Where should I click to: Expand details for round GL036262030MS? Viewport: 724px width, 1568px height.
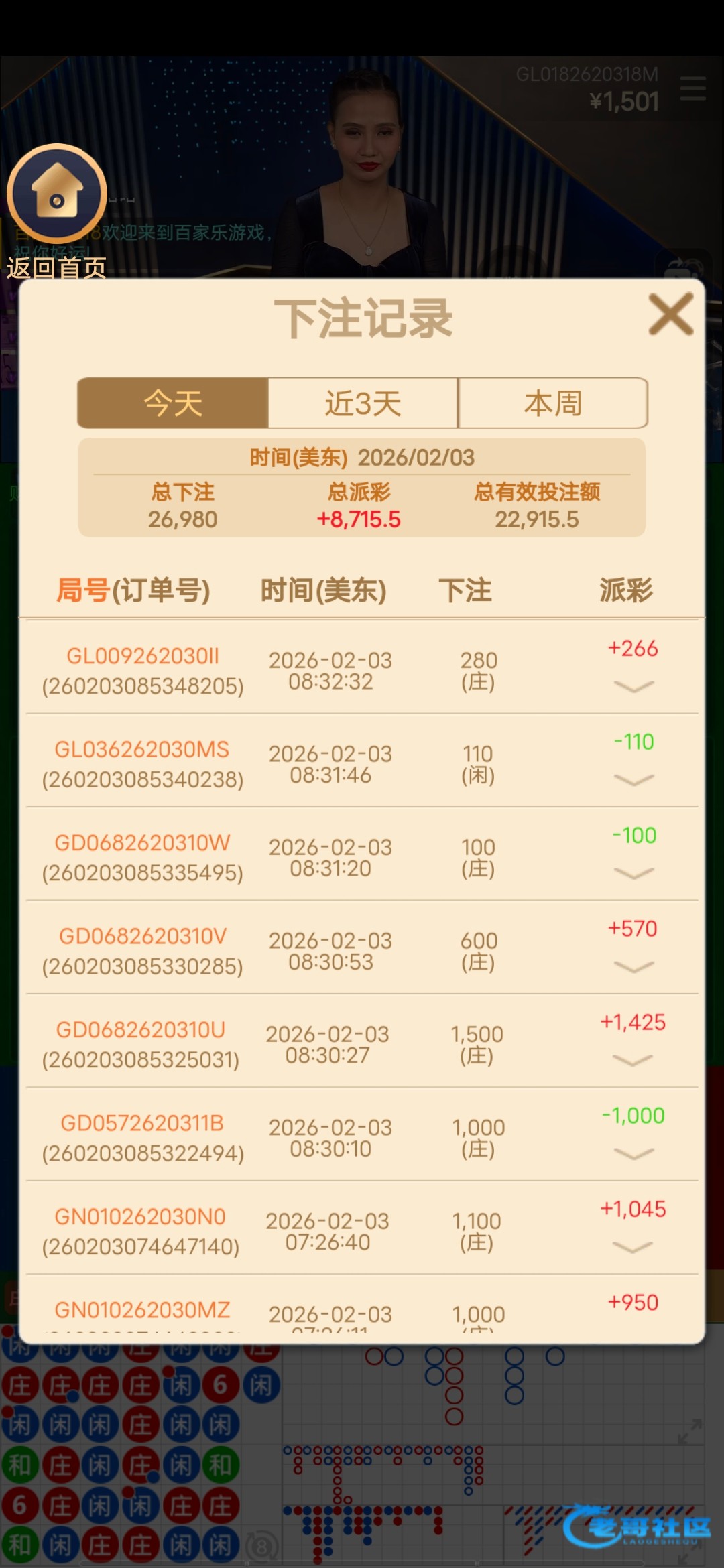[633, 779]
